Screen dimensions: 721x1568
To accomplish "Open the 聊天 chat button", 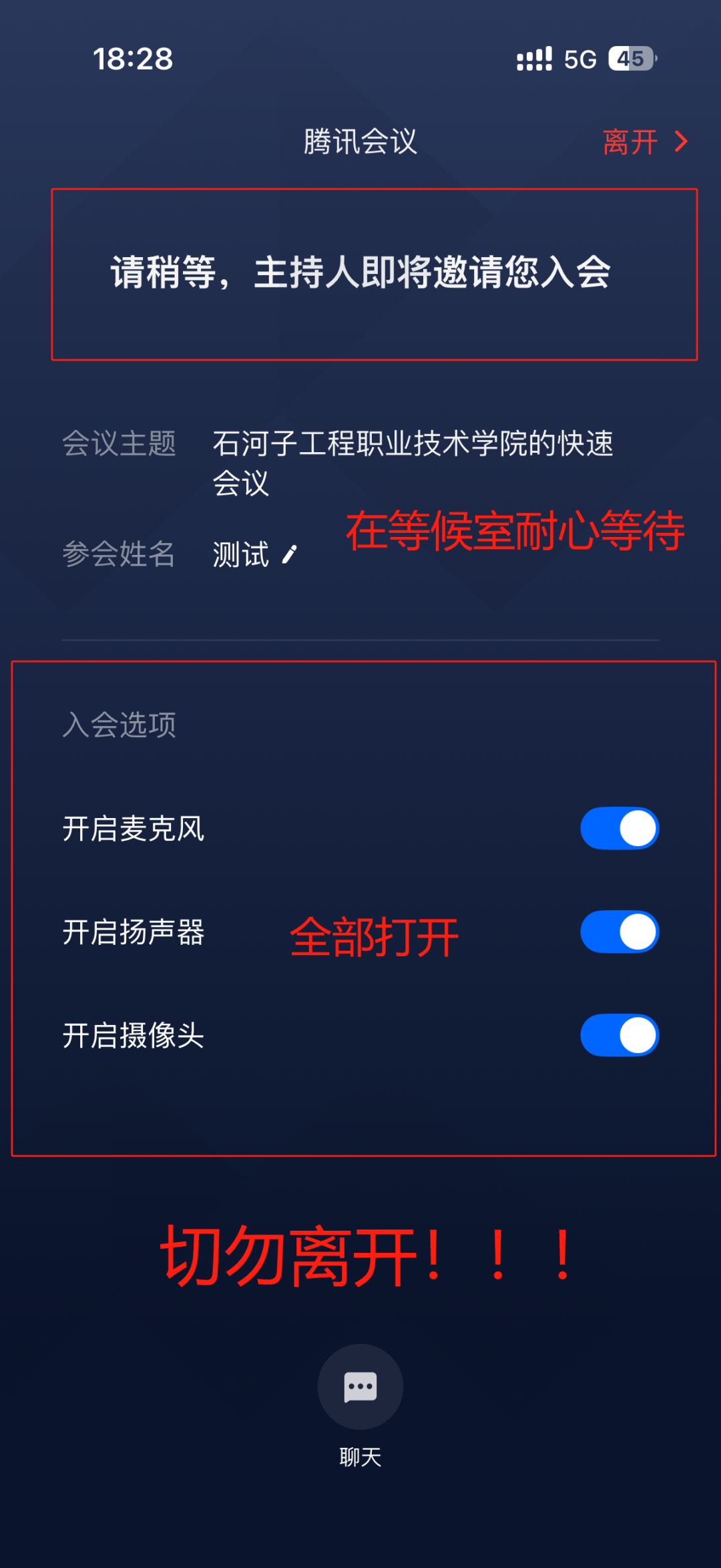I will 360,1386.
